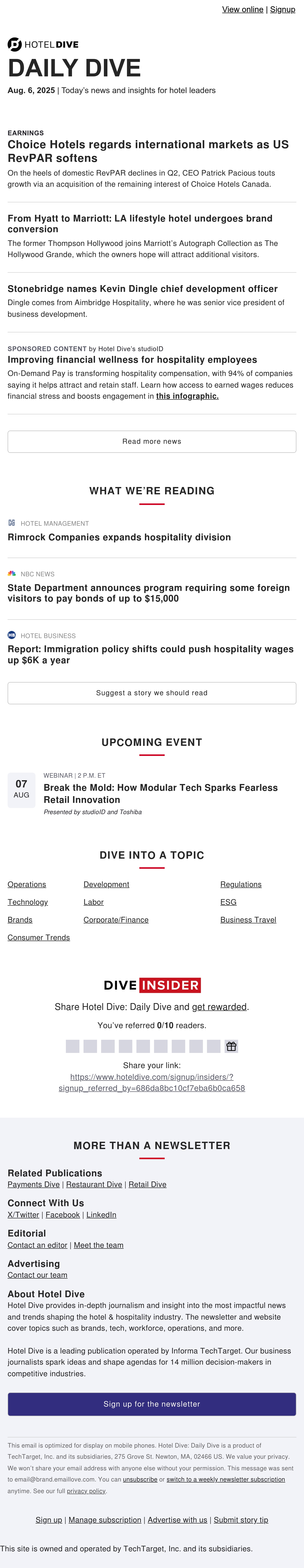This screenshot has height=1568, width=304.
Task: Unsubscribe from this email
Action: coord(140,1479)
